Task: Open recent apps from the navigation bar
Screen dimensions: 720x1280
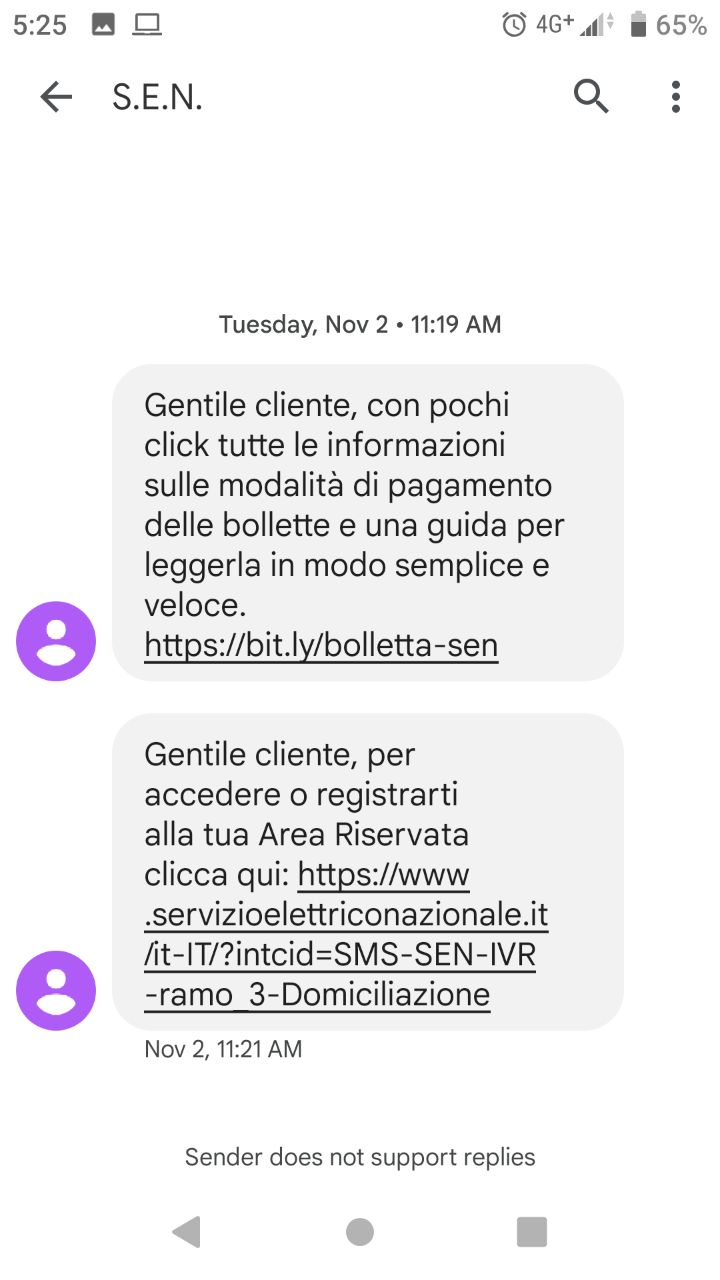Action: click(532, 1232)
